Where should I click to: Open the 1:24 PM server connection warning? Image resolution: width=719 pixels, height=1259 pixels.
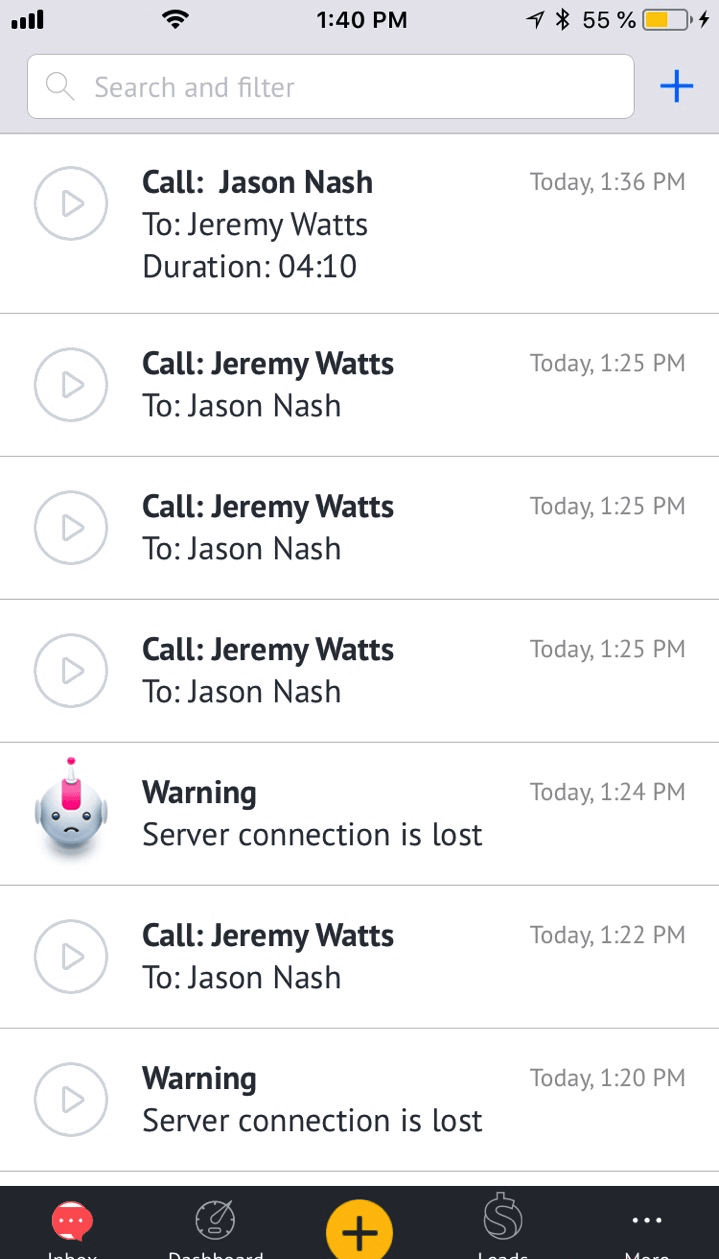[x=359, y=814]
